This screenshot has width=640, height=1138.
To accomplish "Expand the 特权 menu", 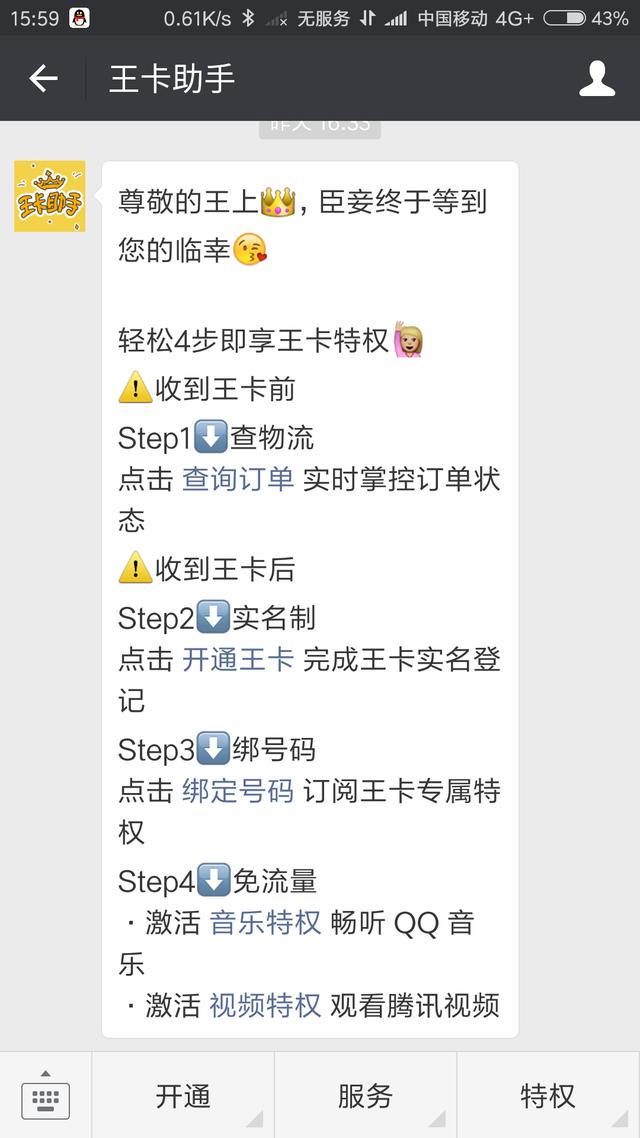I will 548,1096.
